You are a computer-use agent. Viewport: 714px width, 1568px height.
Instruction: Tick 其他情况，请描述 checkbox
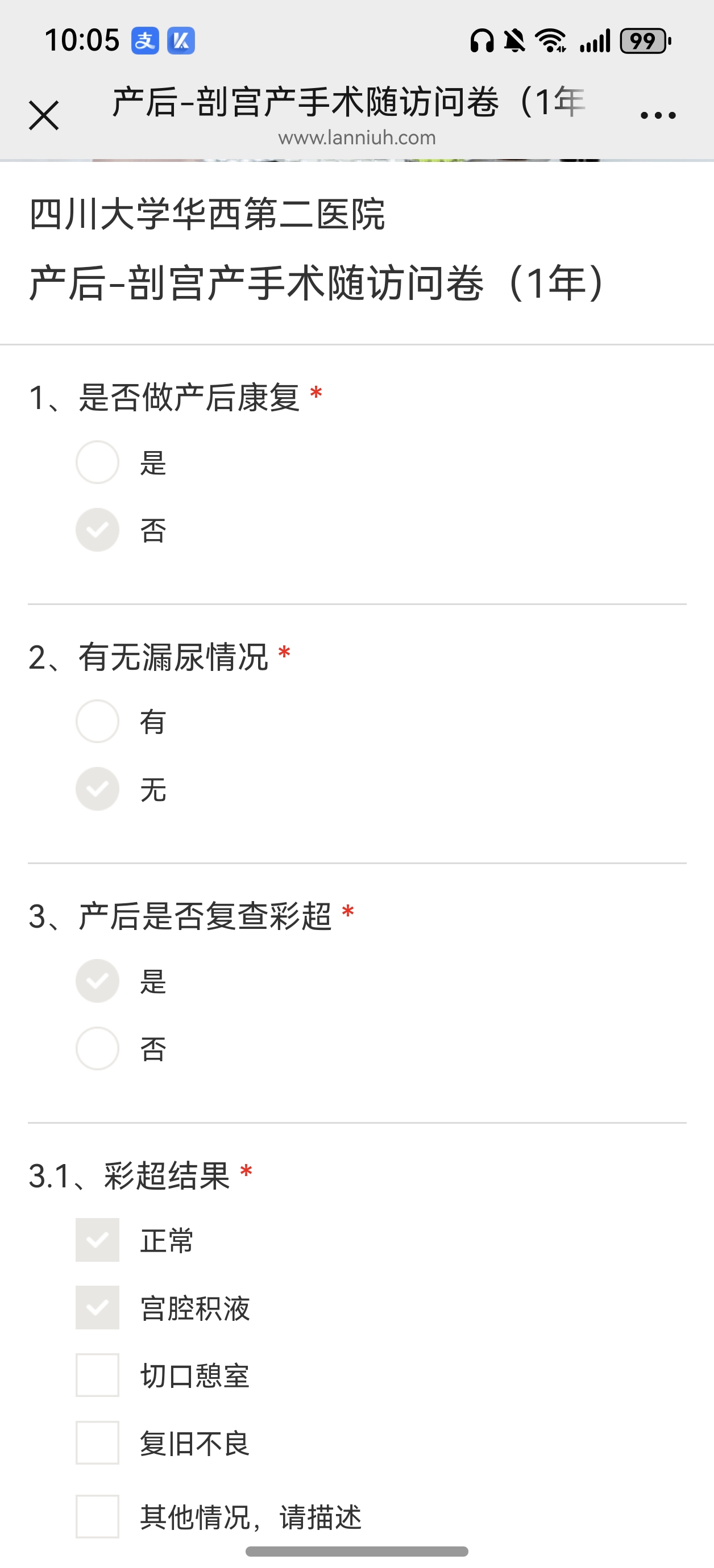click(97, 1517)
